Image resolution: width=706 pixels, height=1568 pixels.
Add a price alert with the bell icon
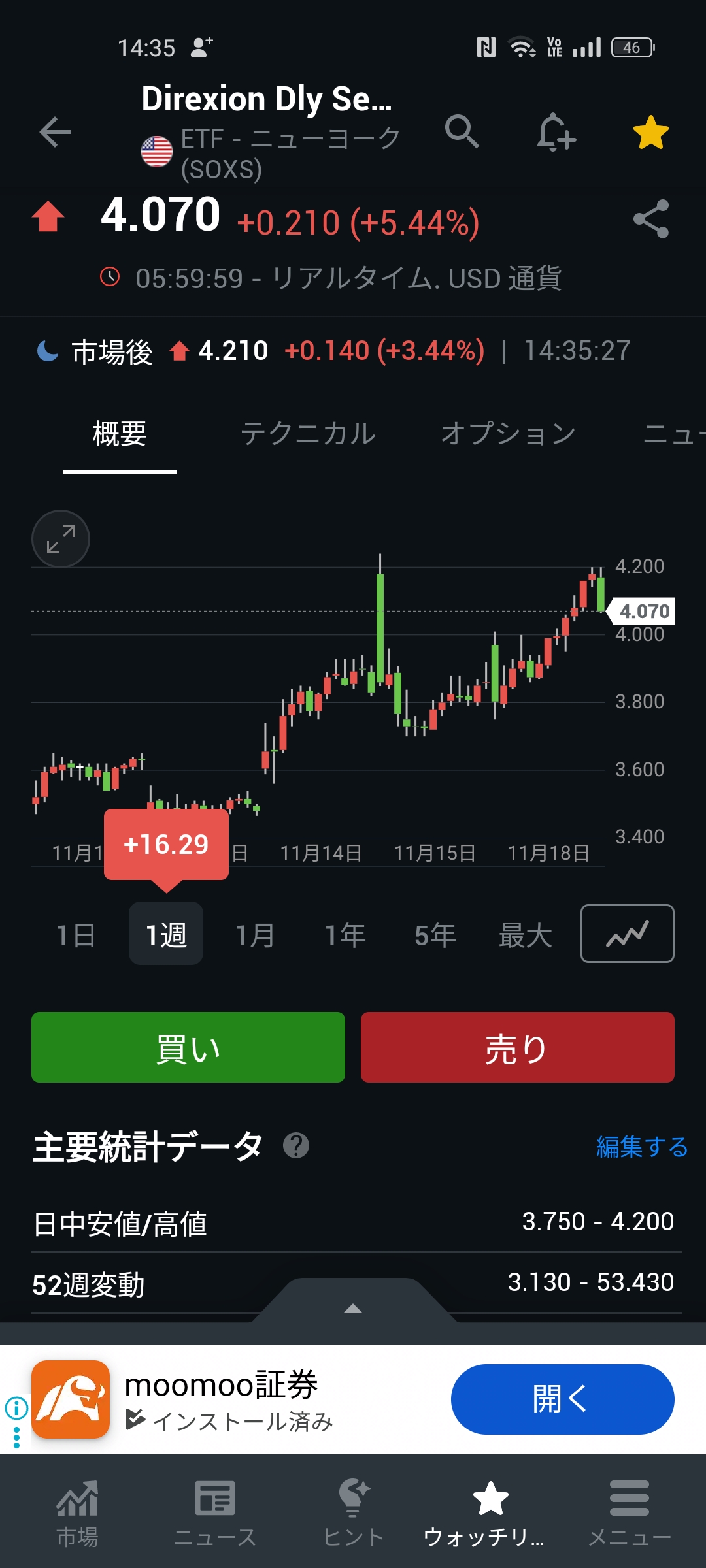pos(556,133)
